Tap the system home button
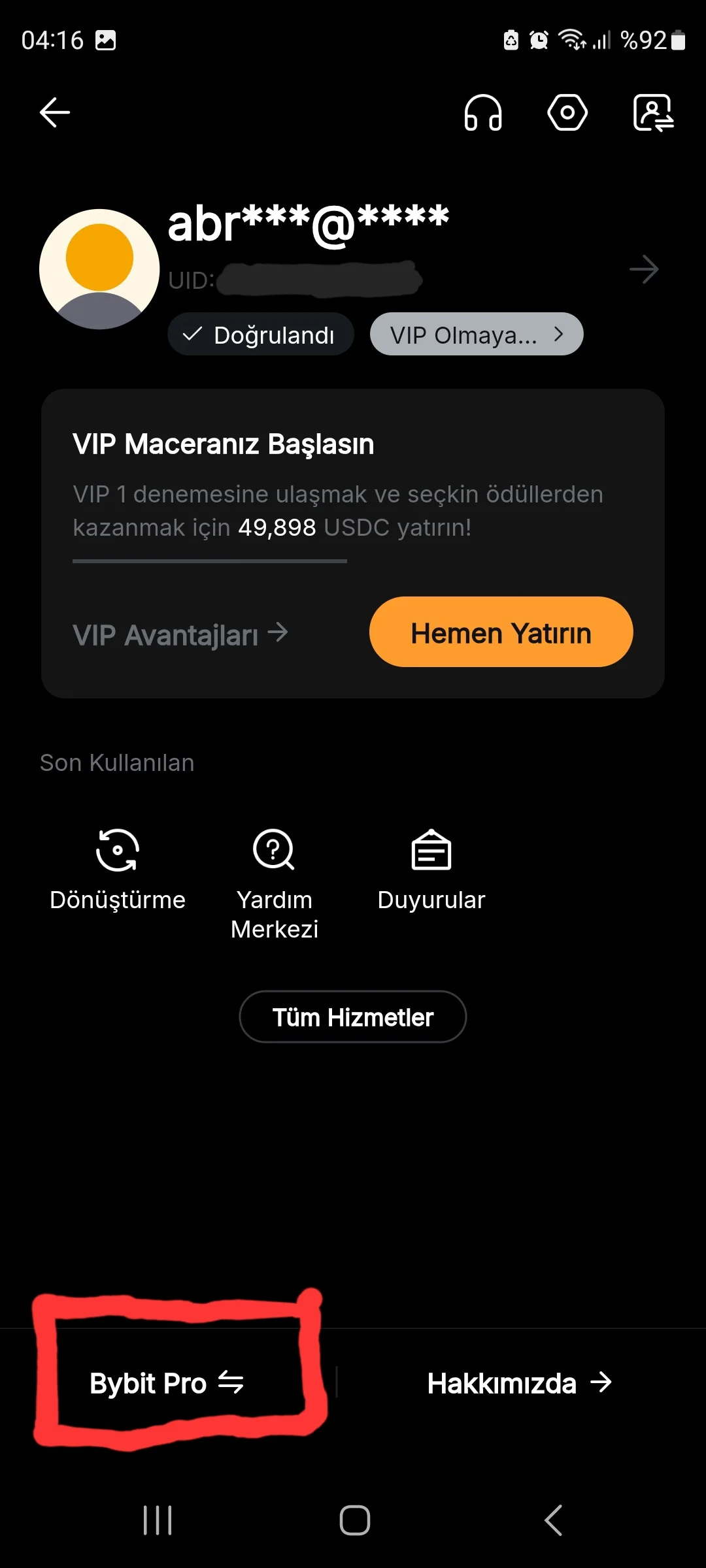The height and width of the screenshot is (1568, 706). 355,1520
